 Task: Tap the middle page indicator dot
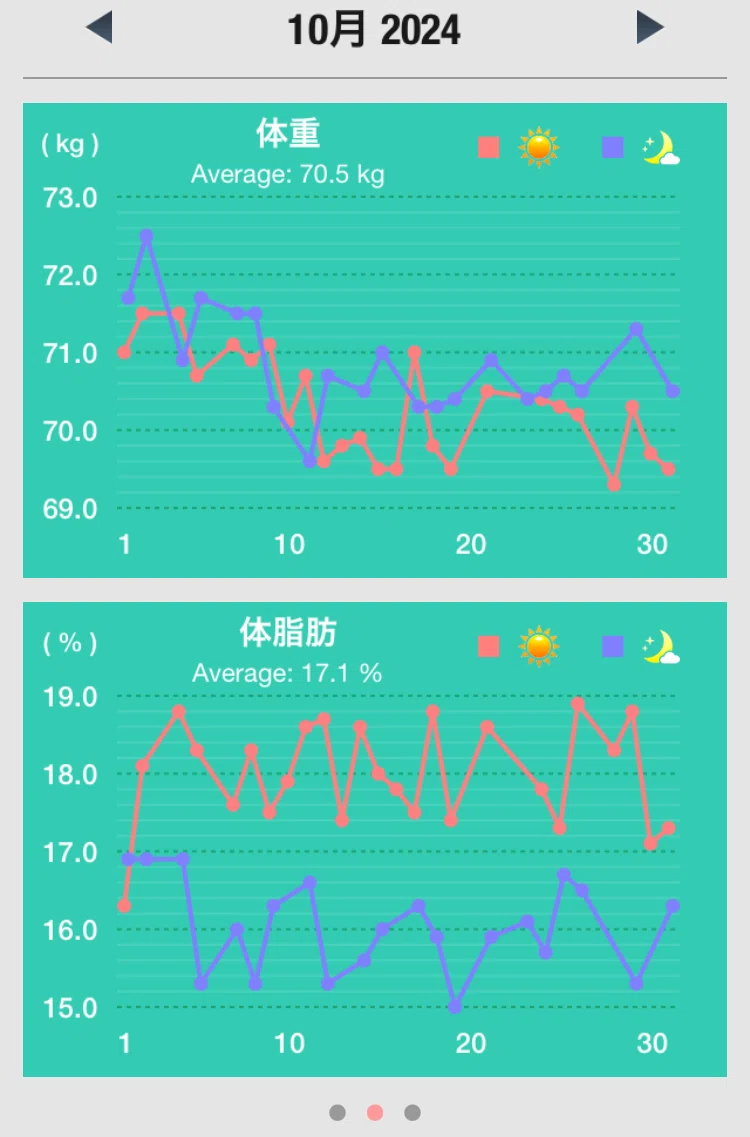click(x=375, y=1112)
